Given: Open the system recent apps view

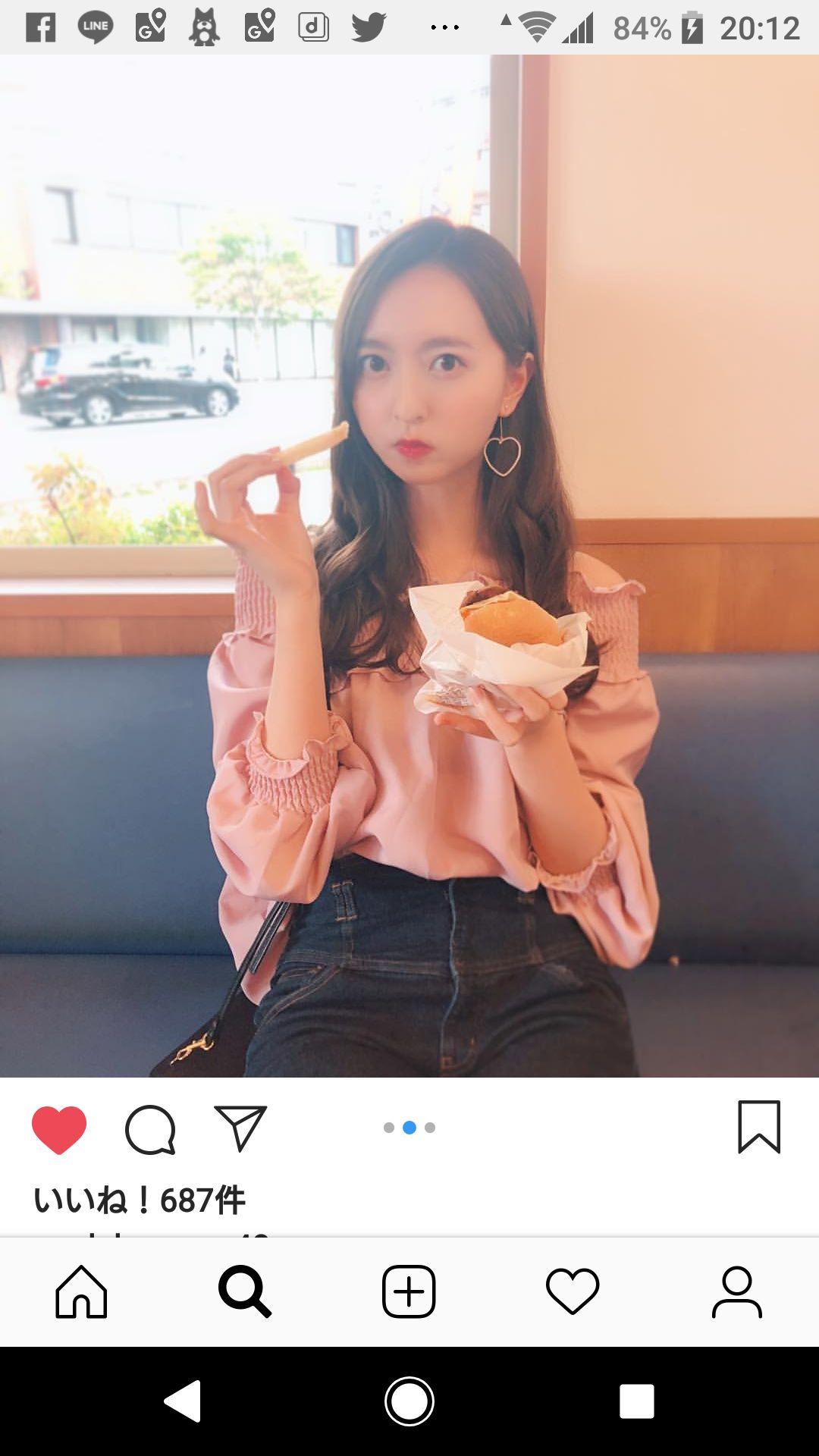Looking at the screenshot, I should [x=636, y=1401].
